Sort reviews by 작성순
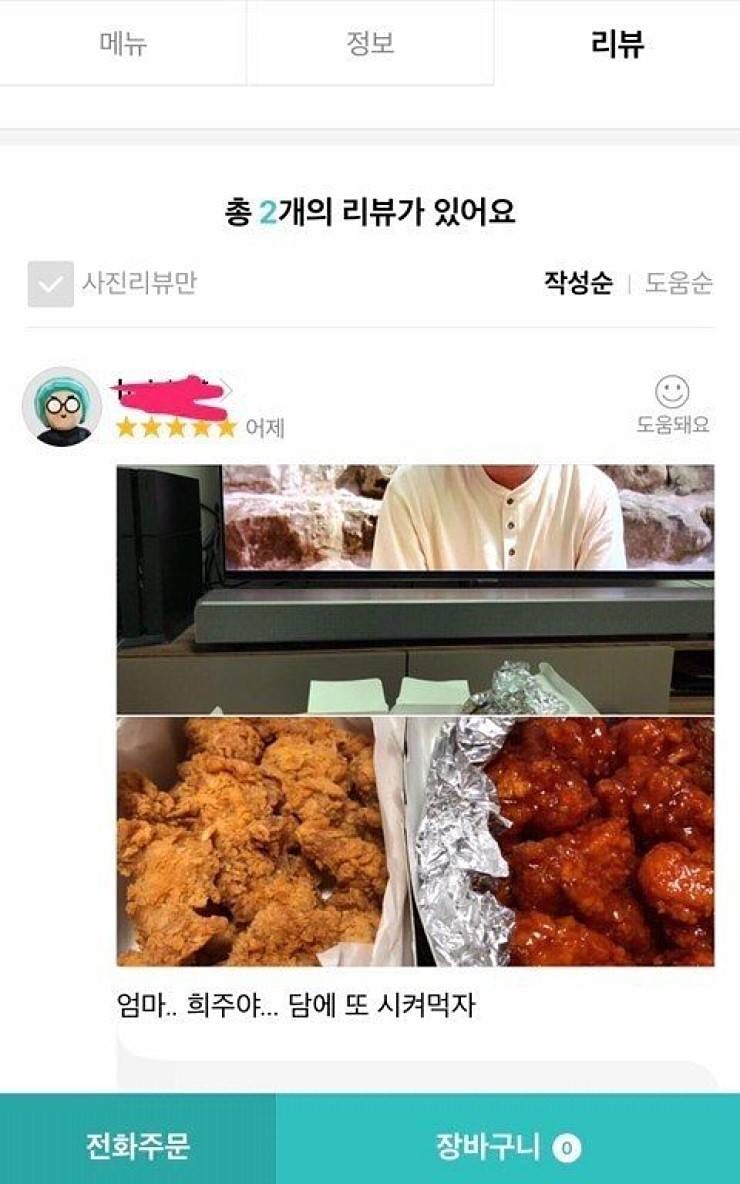The width and height of the screenshot is (740, 1184). [577, 283]
